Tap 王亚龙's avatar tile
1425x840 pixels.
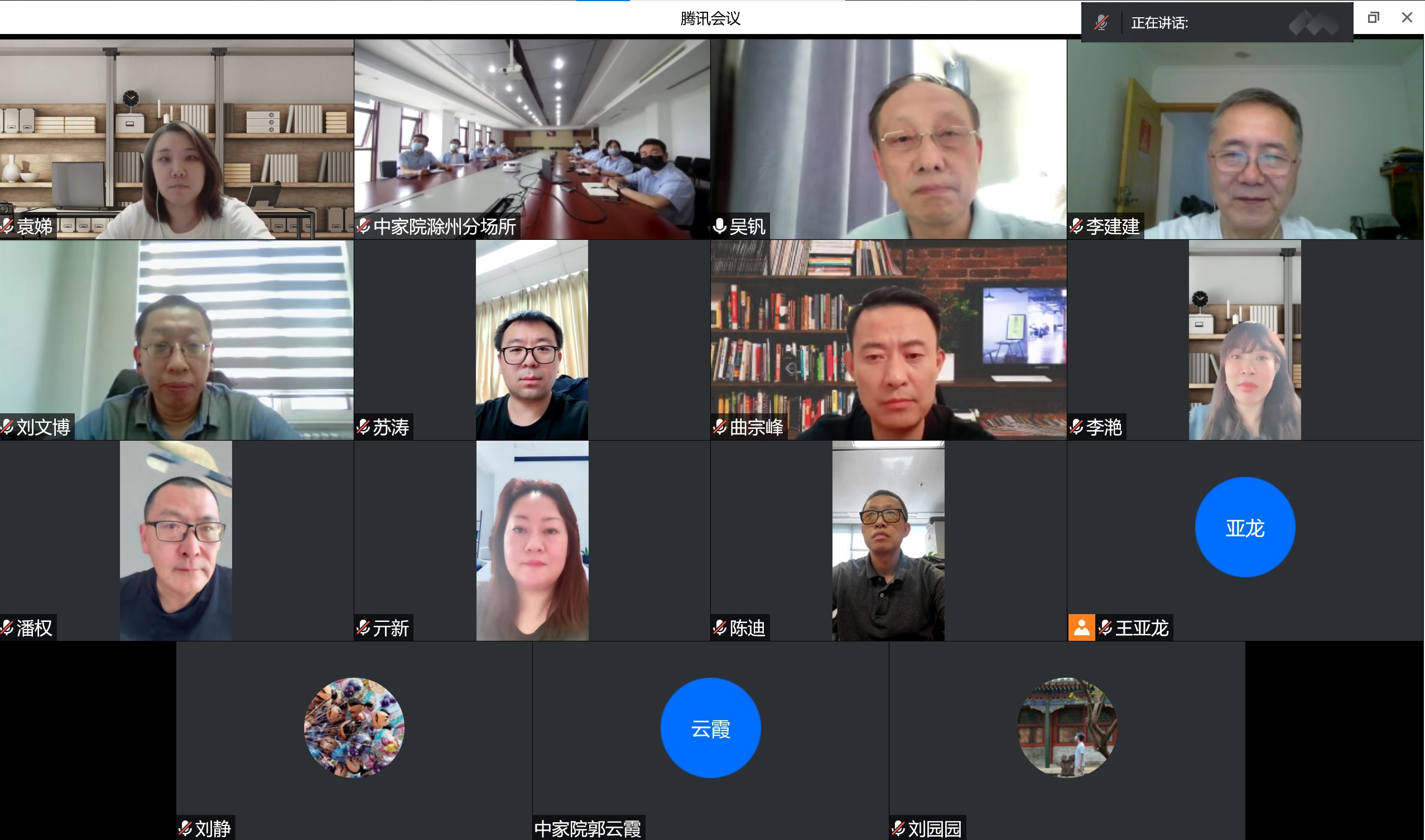coord(1244,528)
